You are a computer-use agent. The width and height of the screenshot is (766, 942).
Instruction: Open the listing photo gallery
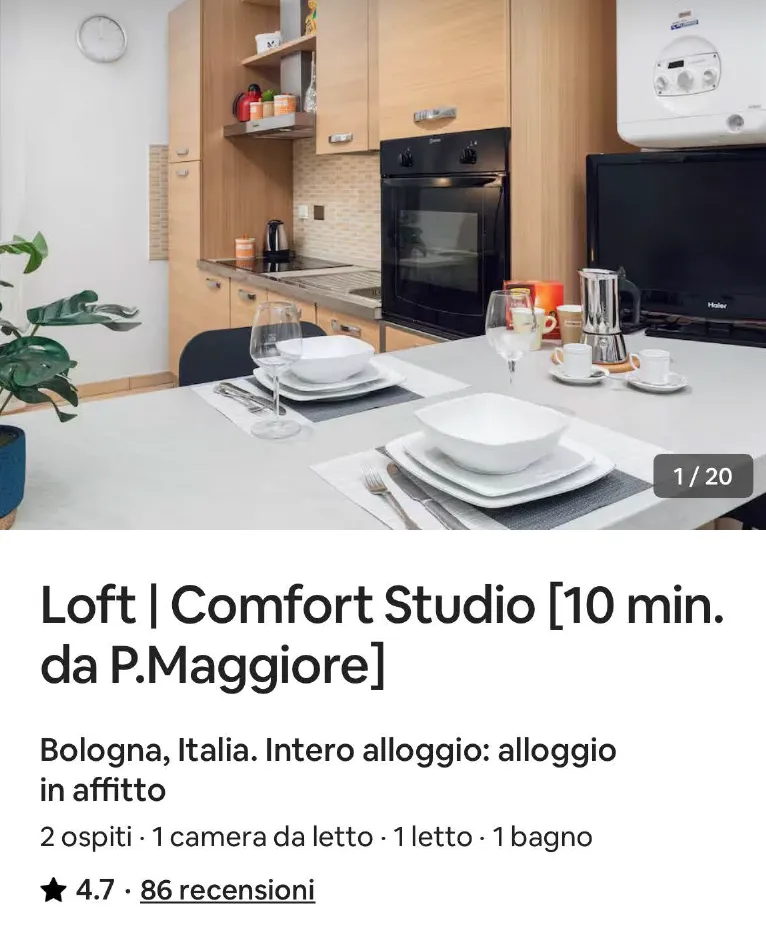[383, 265]
